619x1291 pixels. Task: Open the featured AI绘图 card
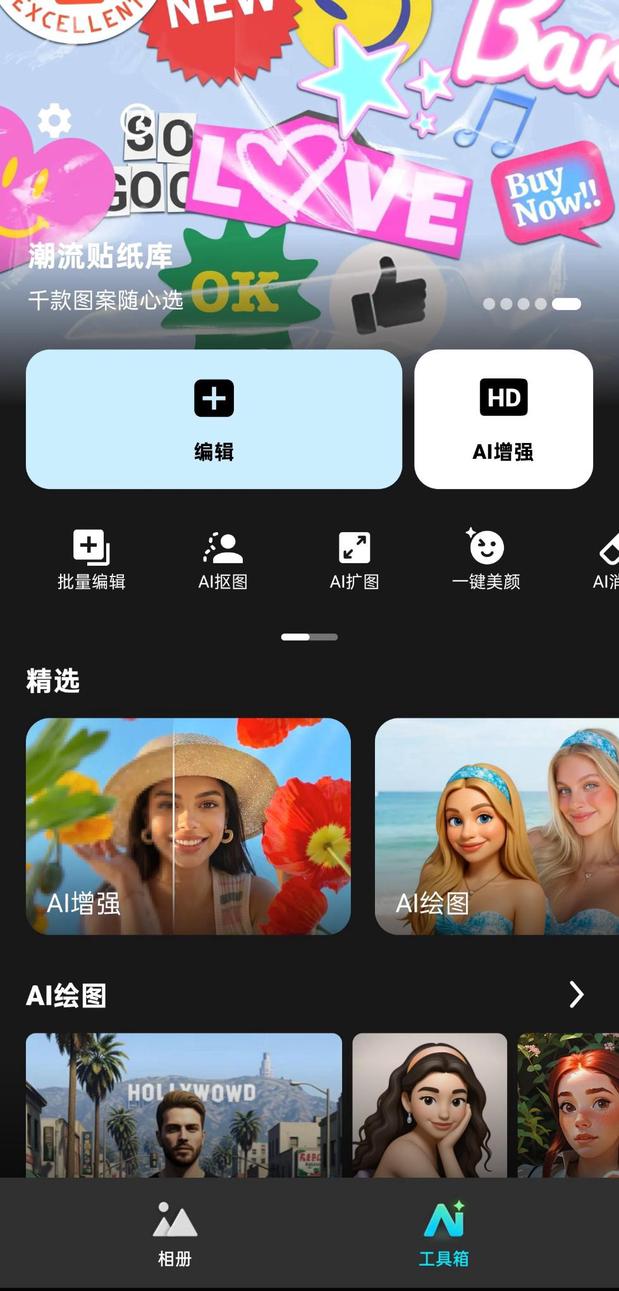497,826
